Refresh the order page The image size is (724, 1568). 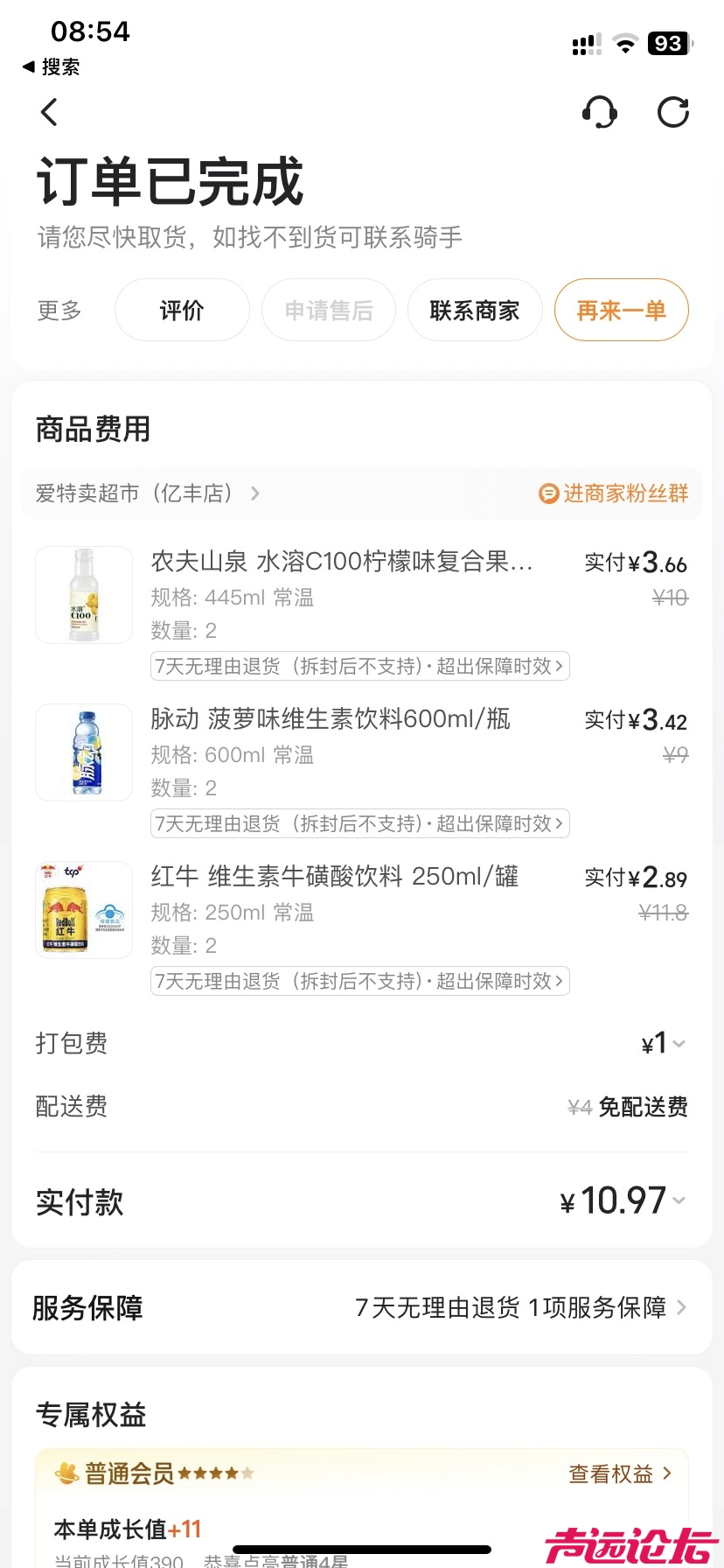tap(672, 113)
